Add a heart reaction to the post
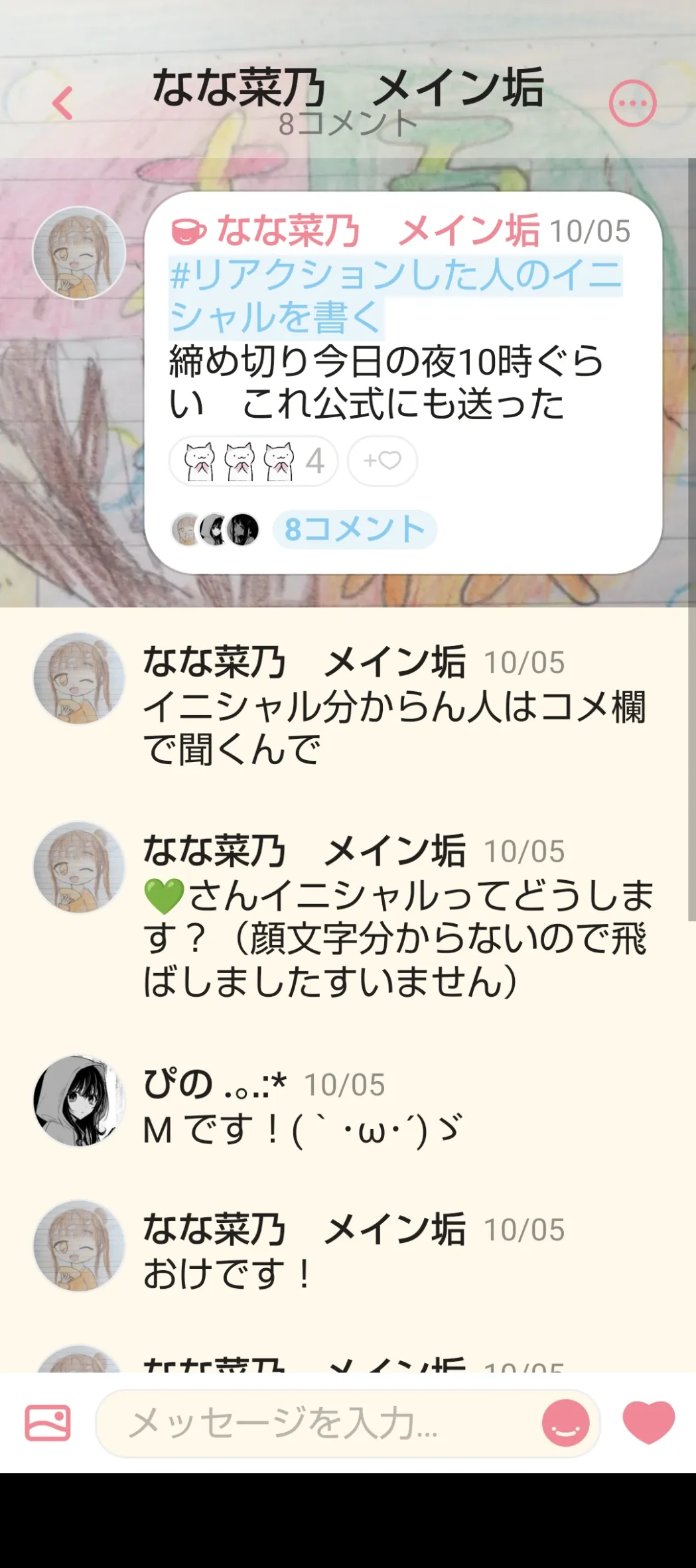696x1568 pixels. (x=382, y=461)
